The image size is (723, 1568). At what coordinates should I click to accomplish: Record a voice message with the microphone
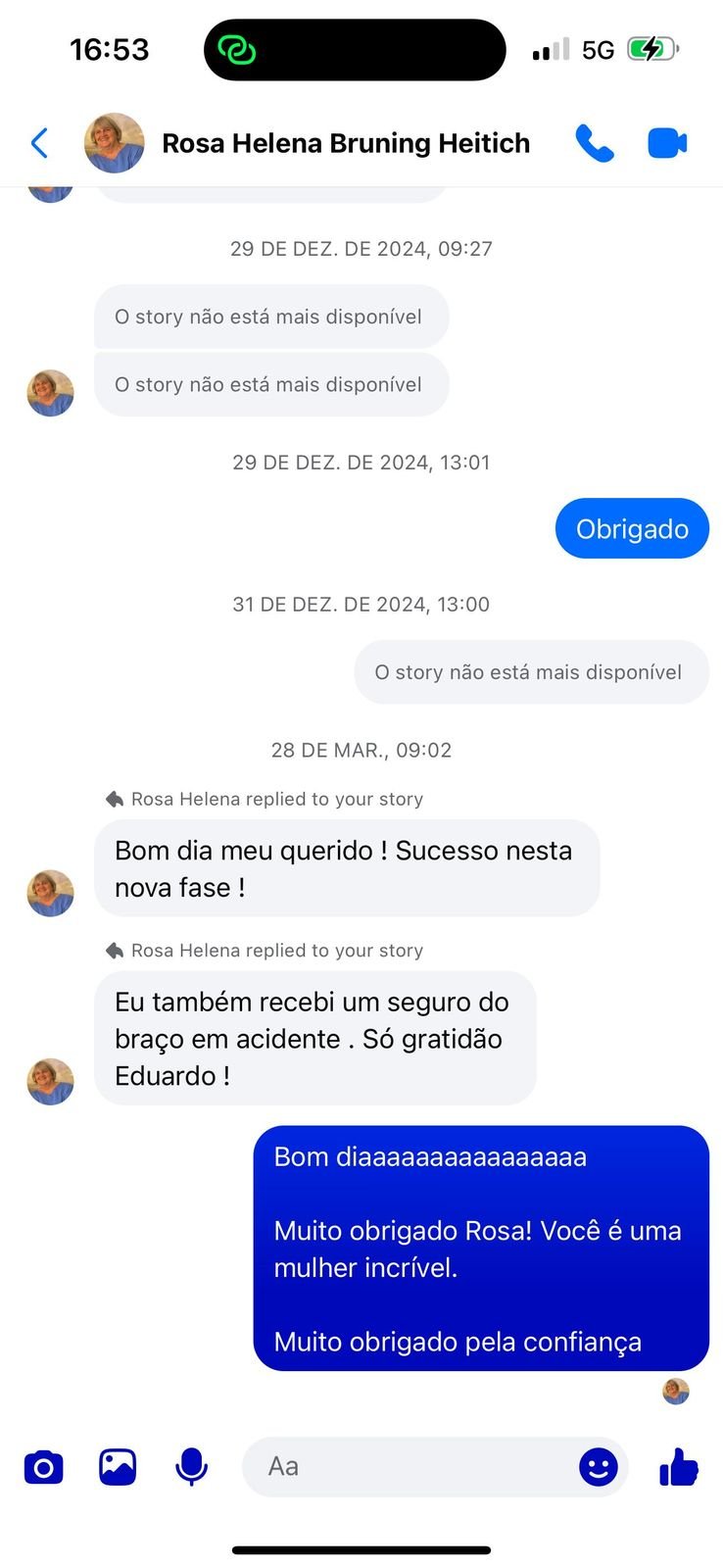pyautogui.click(x=191, y=1467)
